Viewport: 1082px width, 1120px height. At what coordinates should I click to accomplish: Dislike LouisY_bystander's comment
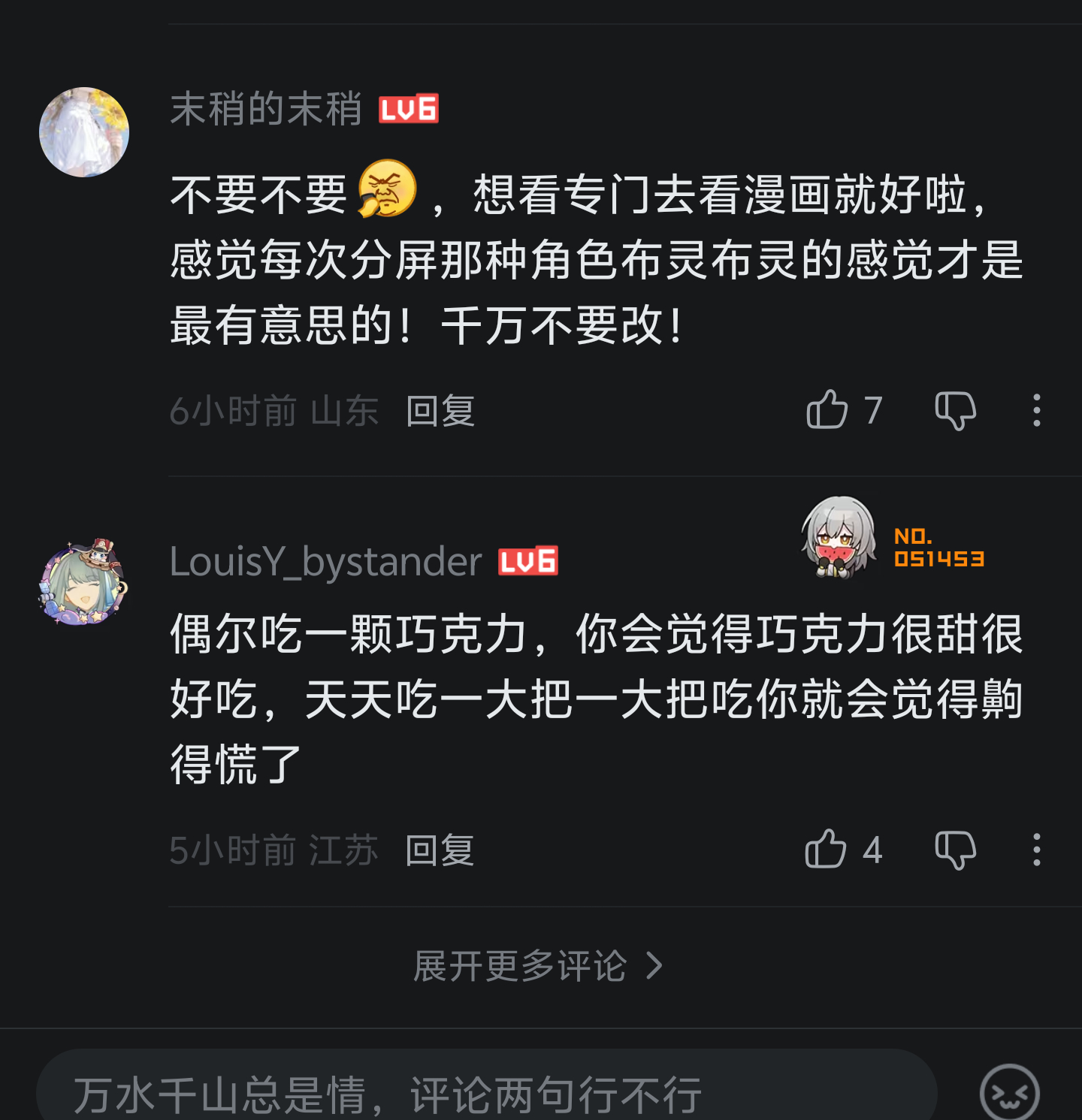click(955, 850)
